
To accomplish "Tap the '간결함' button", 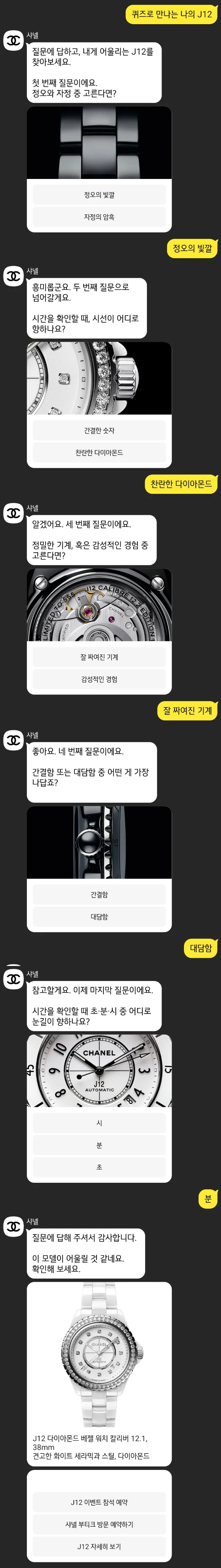I will pyautogui.click(x=99, y=894).
